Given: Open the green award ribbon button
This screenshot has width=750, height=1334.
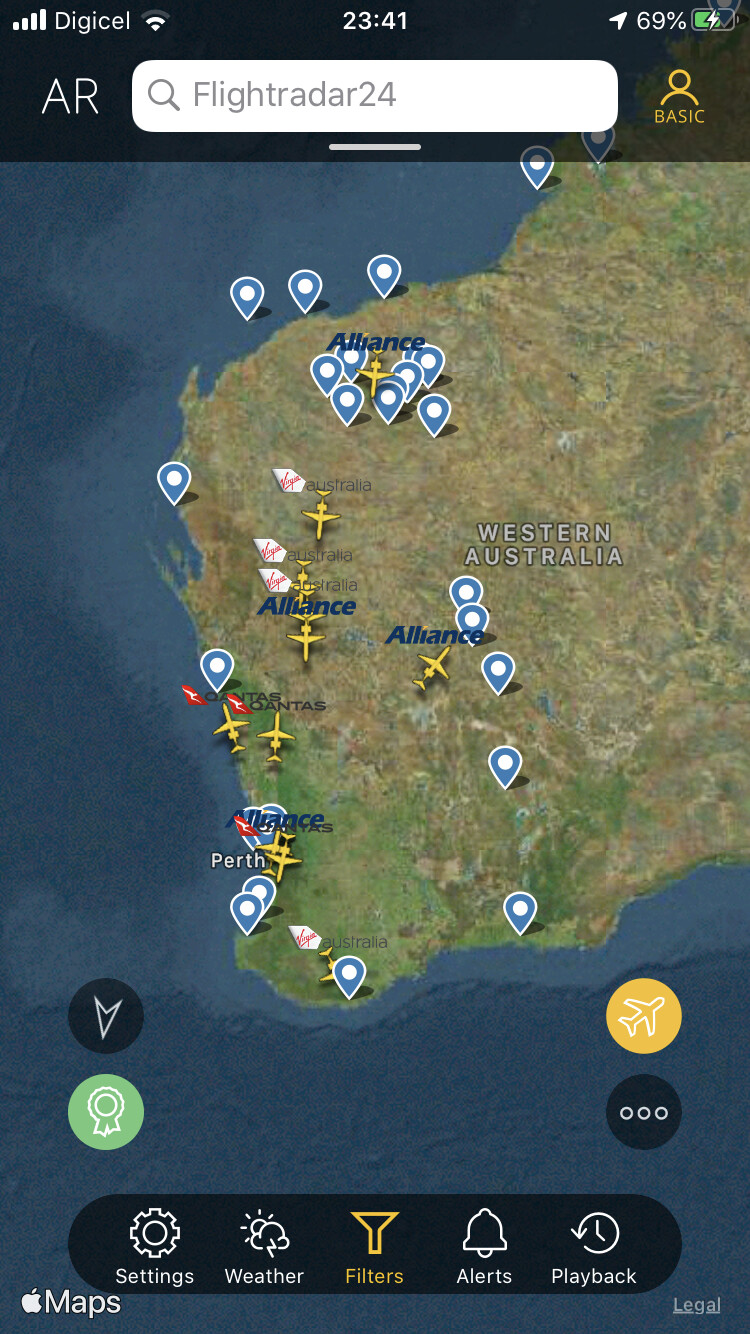Looking at the screenshot, I should pyautogui.click(x=106, y=1112).
